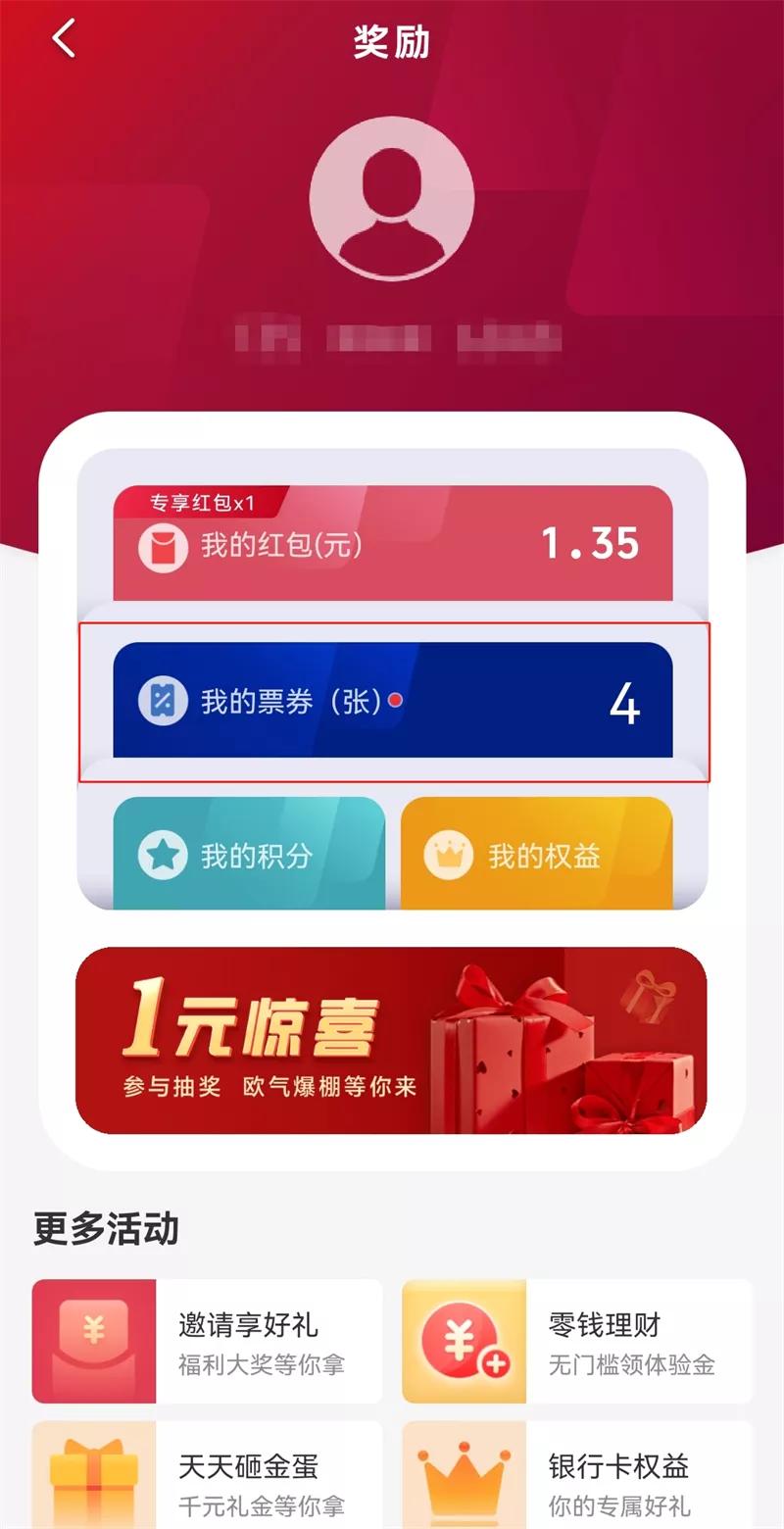The height and width of the screenshot is (1529, 784).
Task: Open the user avatar at the top
Action: pyautogui.click(x=392, y=199)
